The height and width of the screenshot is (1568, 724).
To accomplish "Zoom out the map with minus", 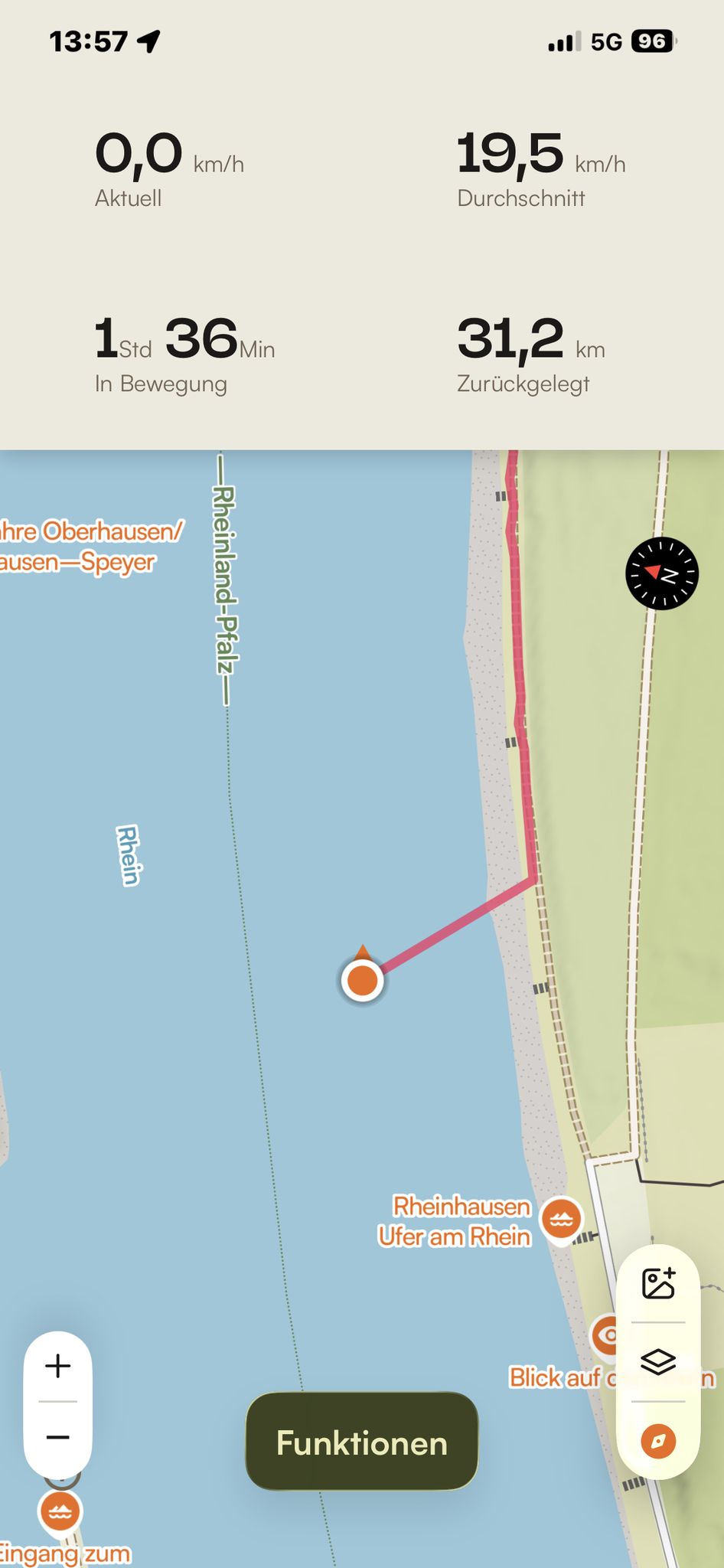I will click(58, 1437).
